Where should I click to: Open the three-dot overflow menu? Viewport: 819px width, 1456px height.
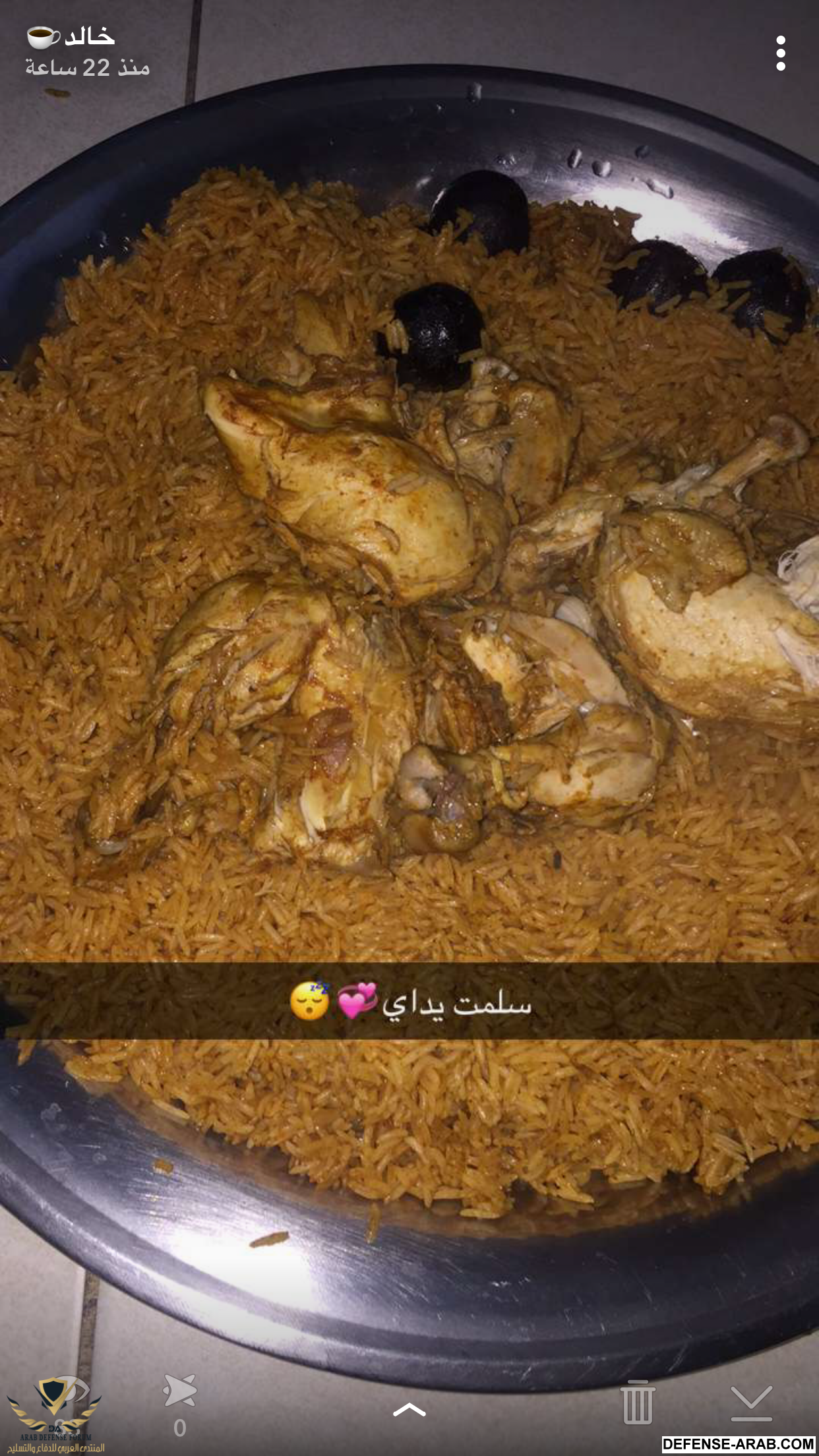(781, 53)
